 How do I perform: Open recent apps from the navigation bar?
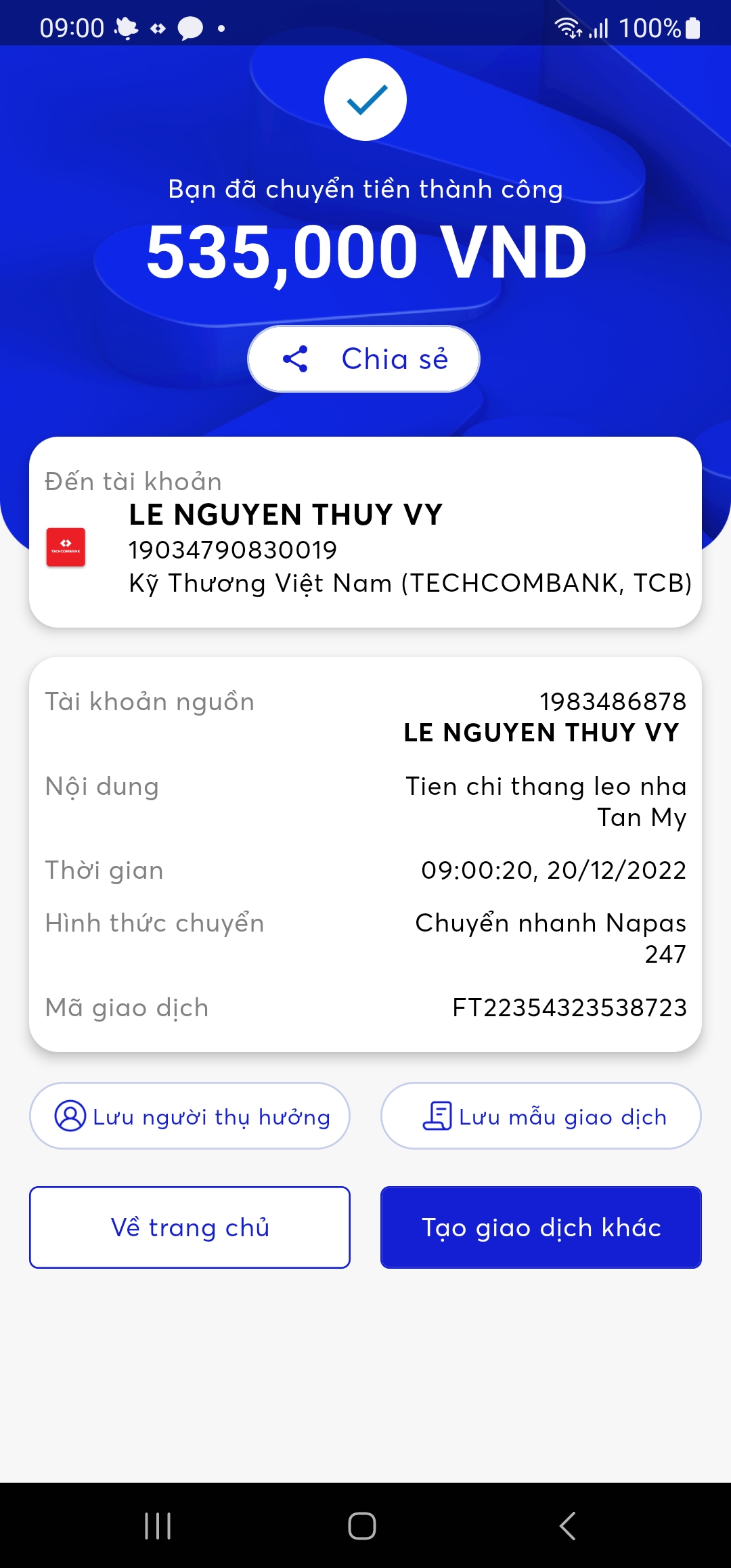pyautogui.click(x=158, y=1526)
